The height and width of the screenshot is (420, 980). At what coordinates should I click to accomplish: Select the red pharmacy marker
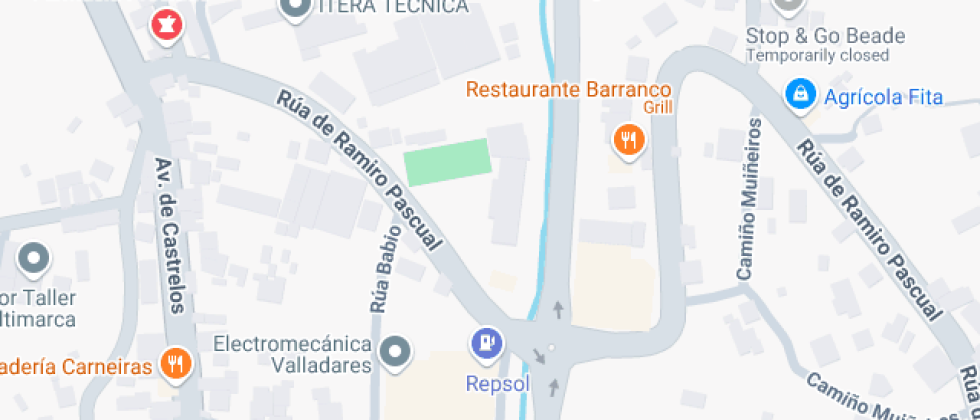pyautogui.click(x=164, y=22)
